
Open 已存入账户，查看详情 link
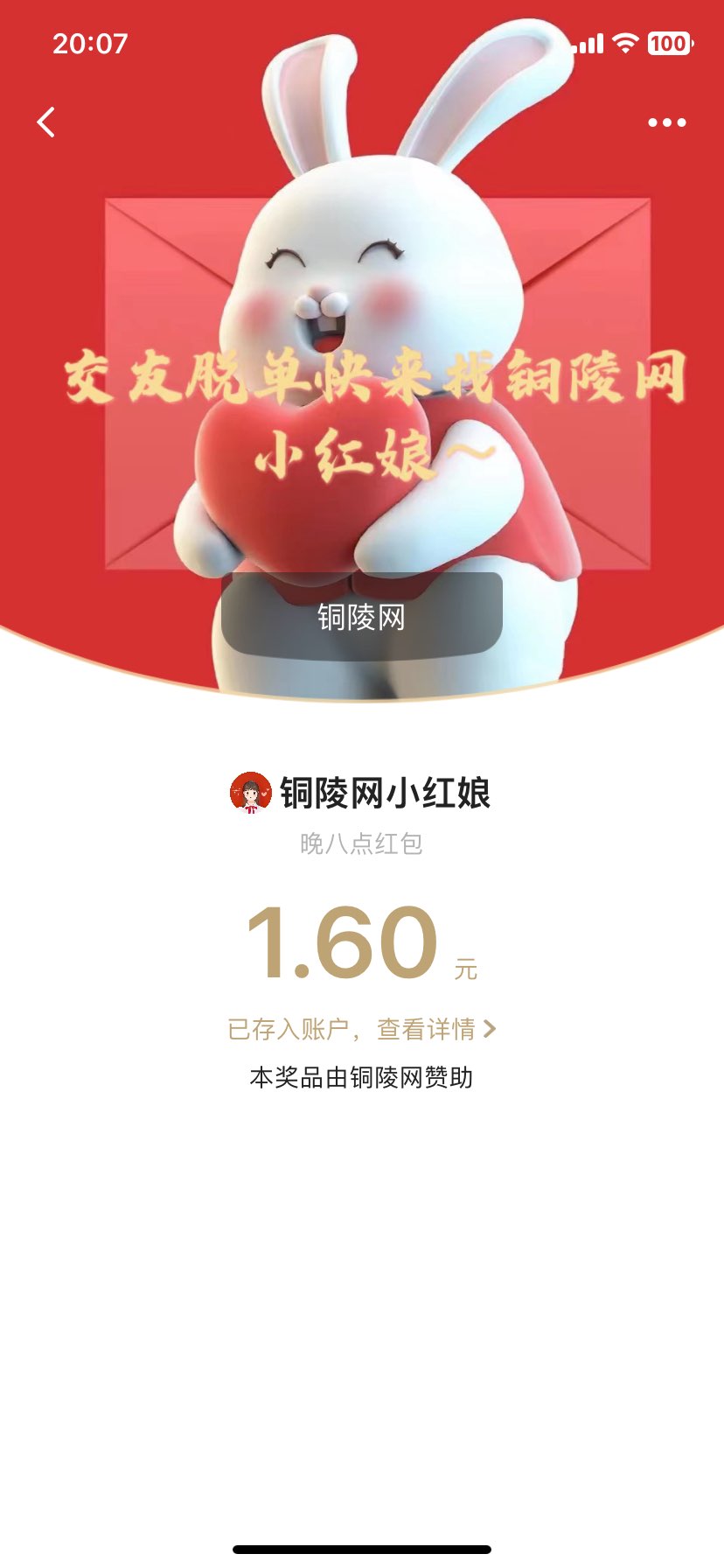click(361, 1029)
